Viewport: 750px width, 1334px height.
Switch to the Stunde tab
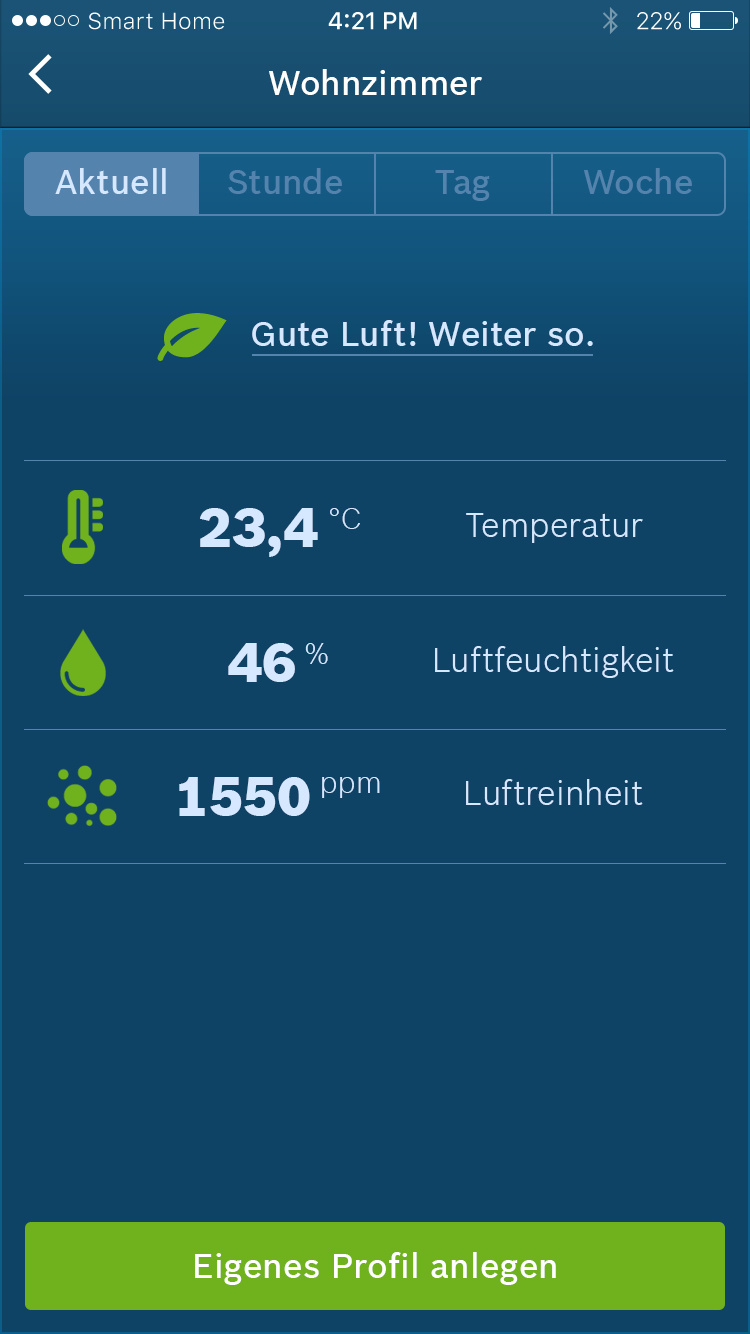(x=286, y=183)
